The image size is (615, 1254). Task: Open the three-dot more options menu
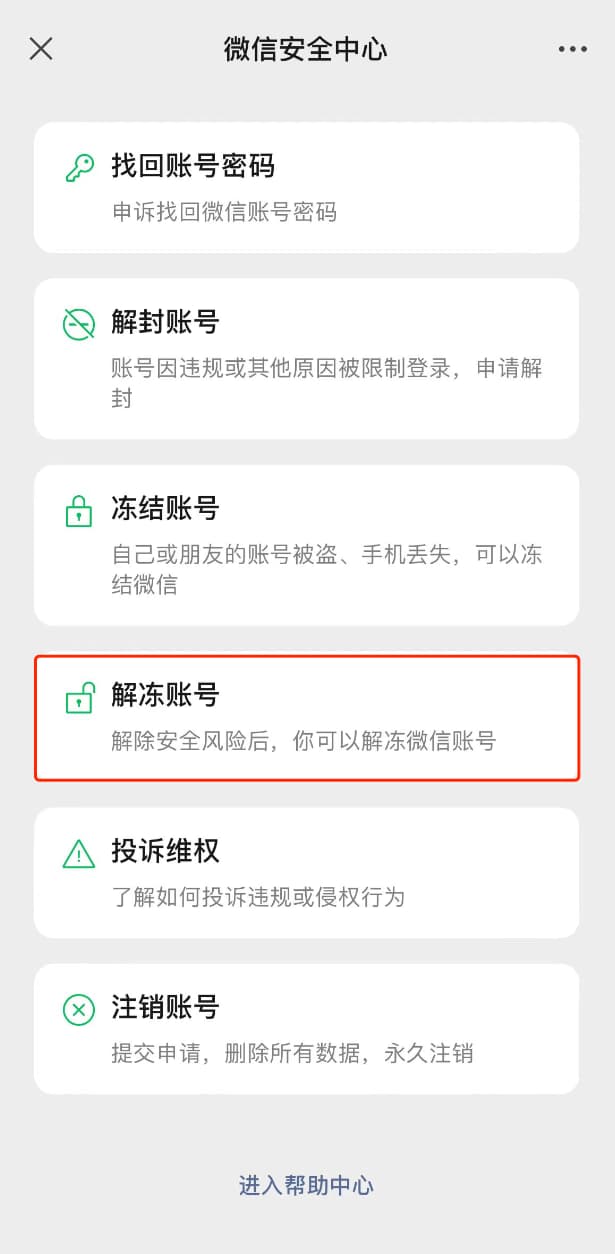573,48
